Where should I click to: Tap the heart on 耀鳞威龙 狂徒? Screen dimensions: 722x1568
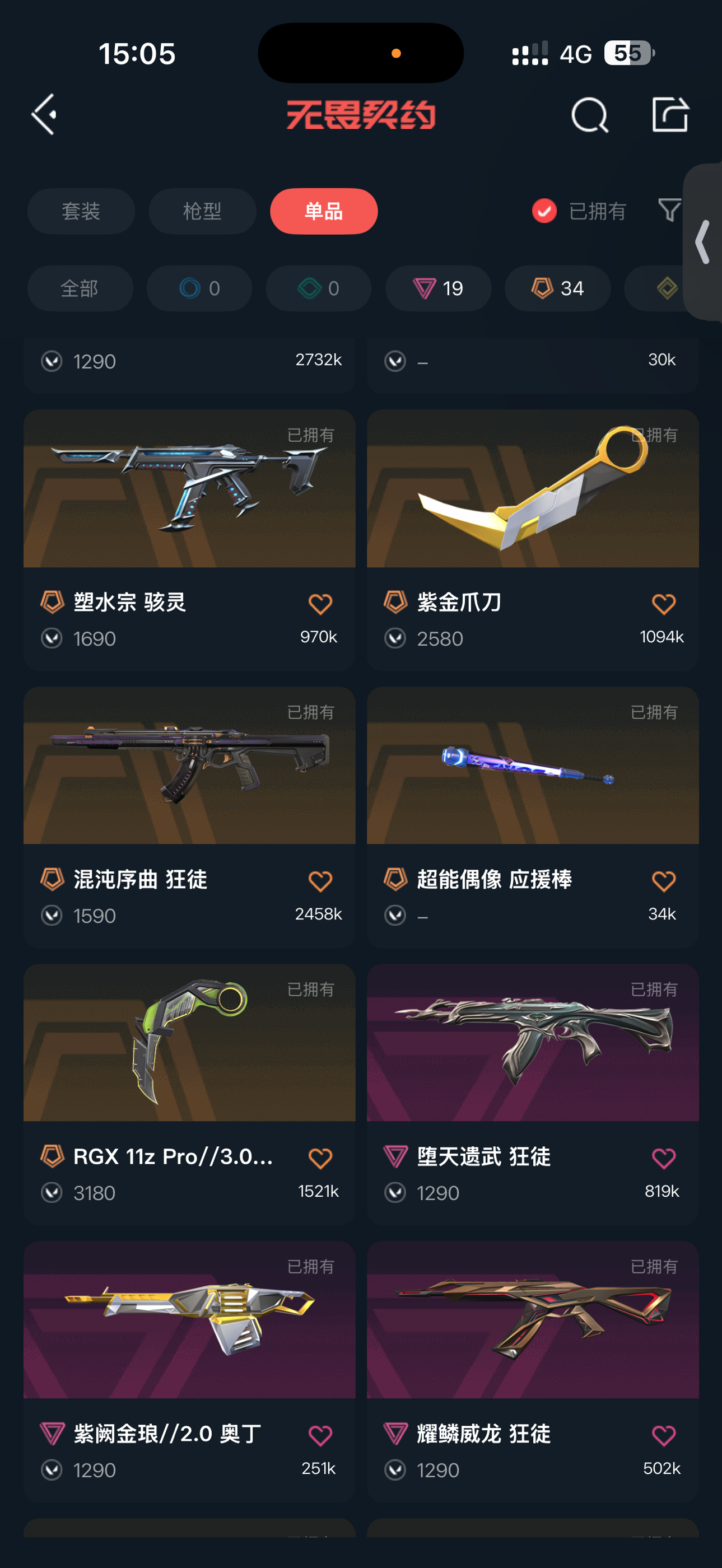click(x=664, y=1435)
